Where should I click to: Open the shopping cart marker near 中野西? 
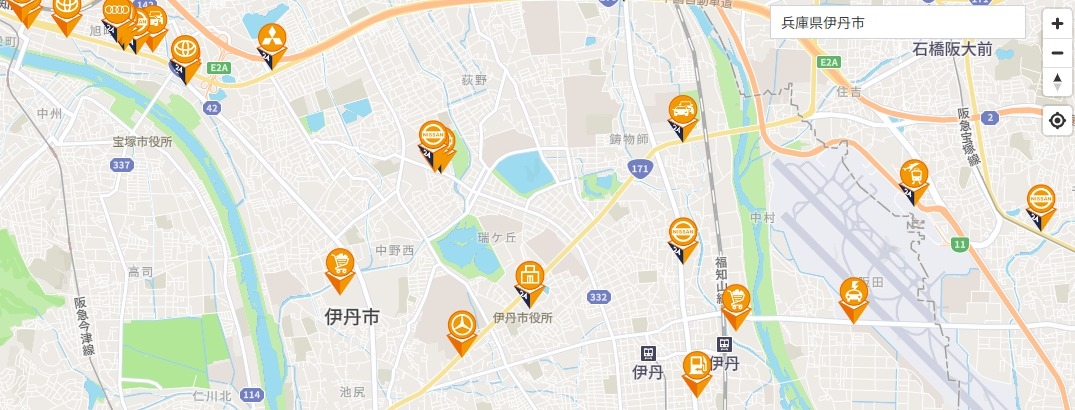pyautogui.click(x=340, y=265)
